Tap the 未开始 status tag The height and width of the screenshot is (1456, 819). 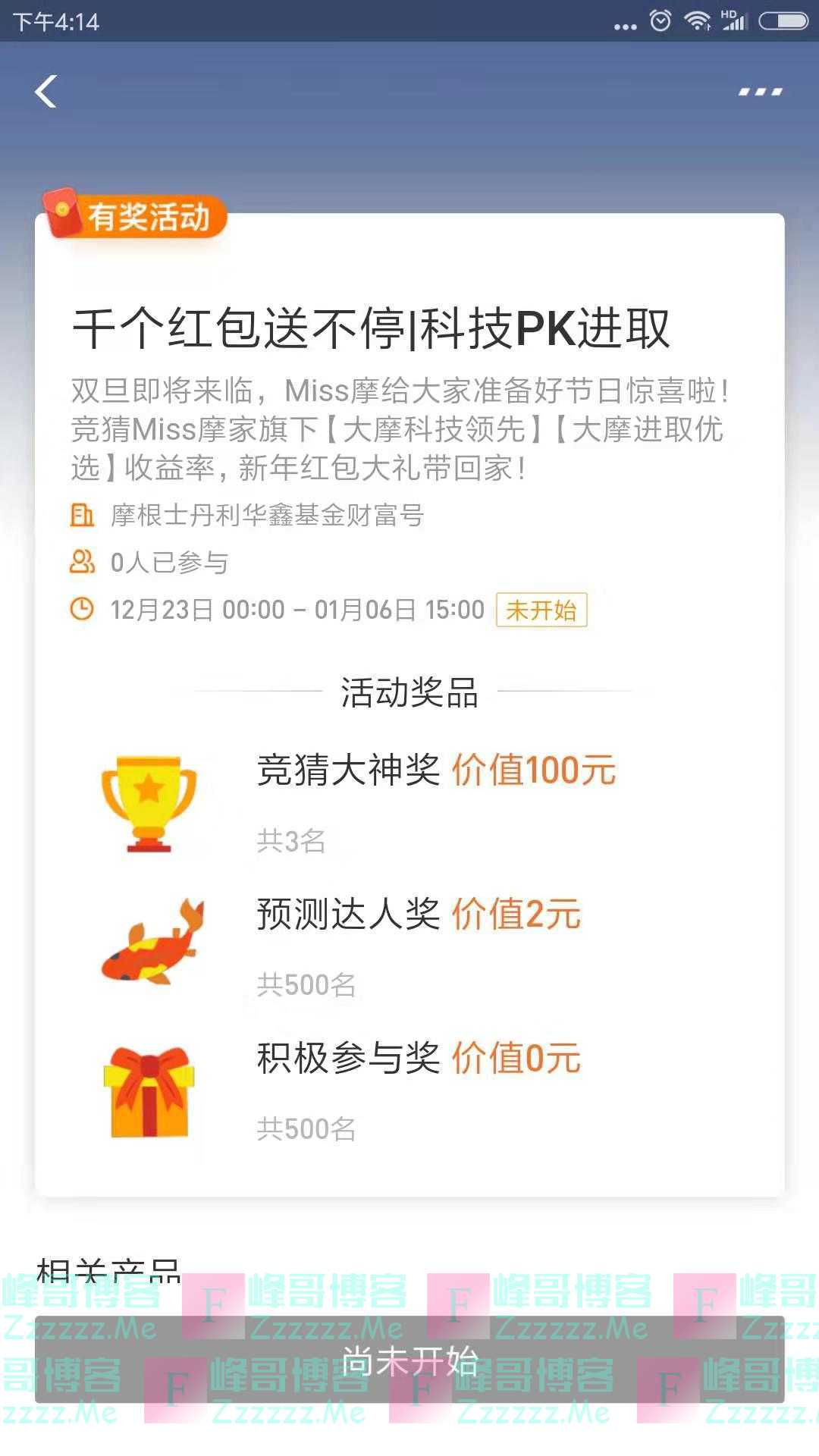[540, 610]
